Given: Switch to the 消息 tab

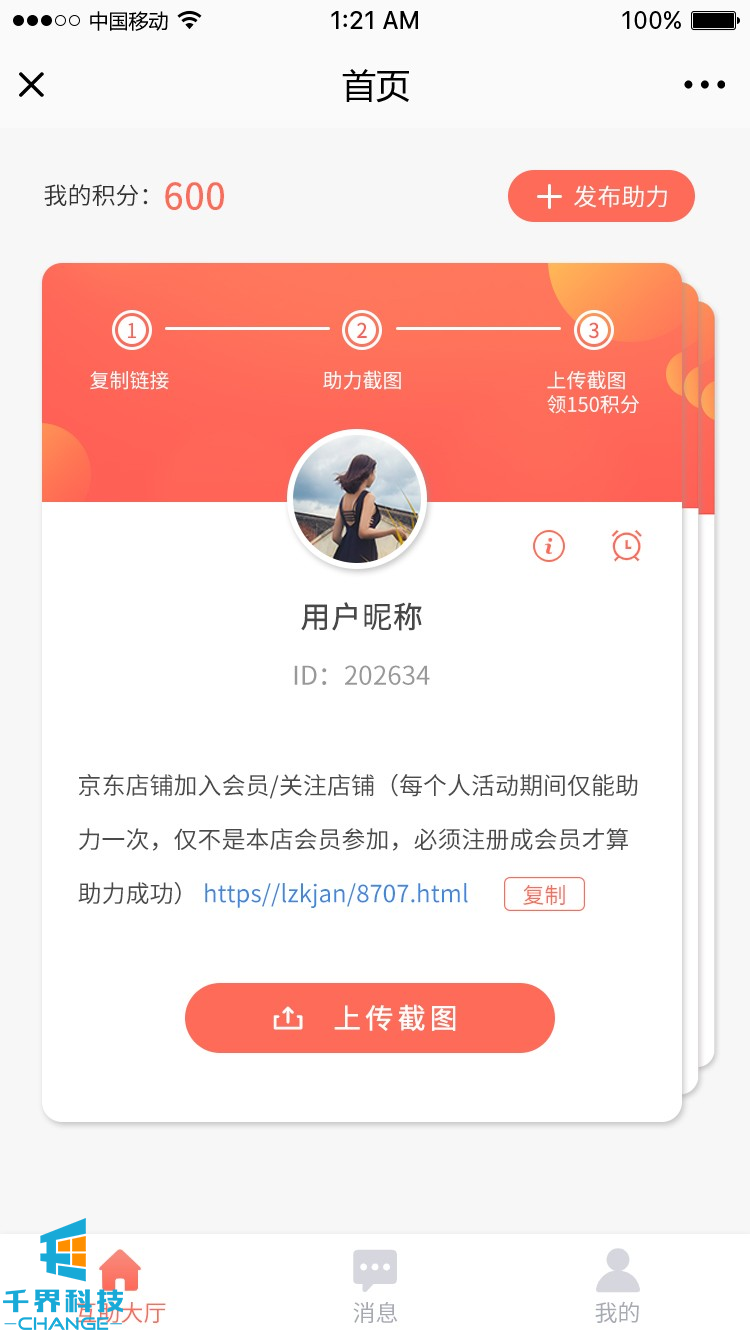Looking at the screenshot, I should 375,1285.
